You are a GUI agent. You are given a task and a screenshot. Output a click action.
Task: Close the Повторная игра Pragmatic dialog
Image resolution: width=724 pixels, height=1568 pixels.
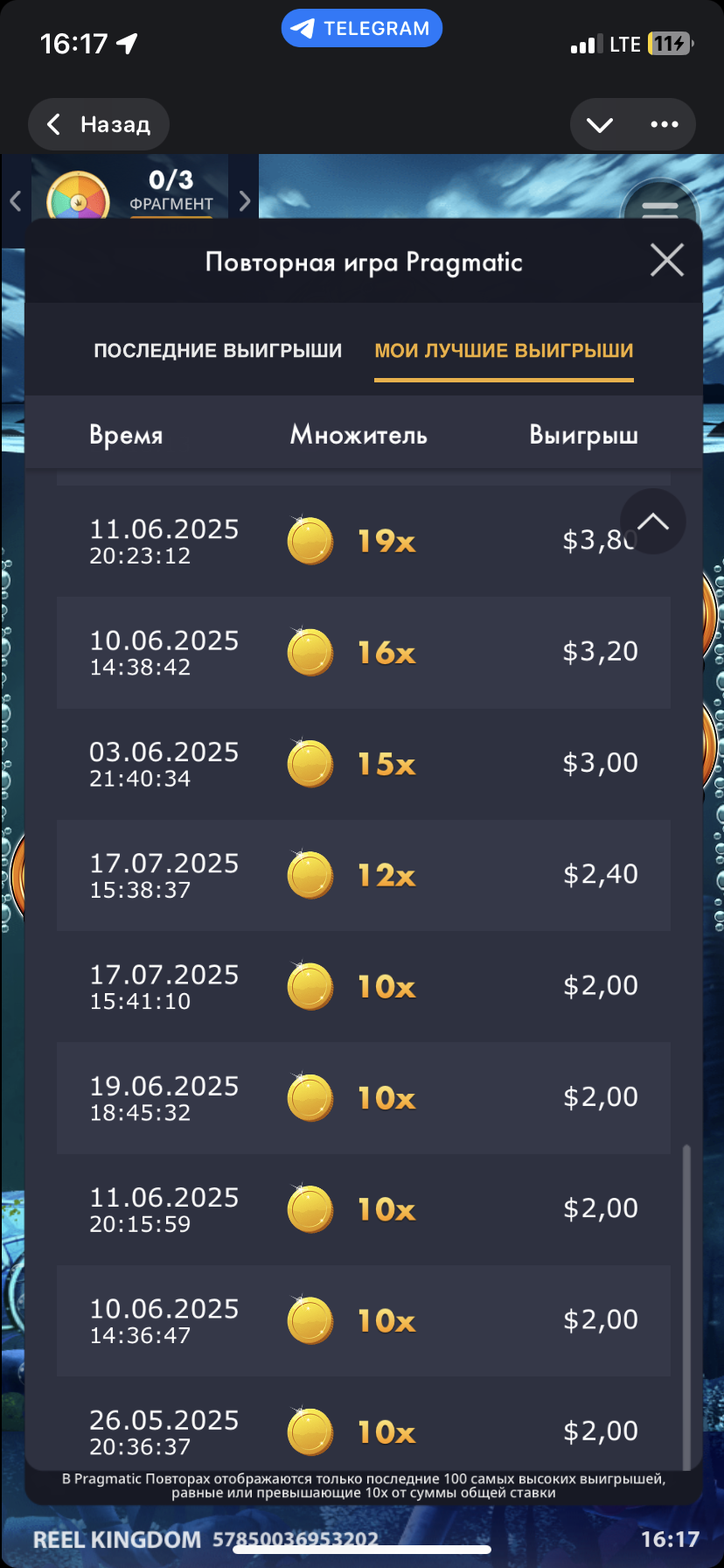pyautogui.click(x=667, y=261)
